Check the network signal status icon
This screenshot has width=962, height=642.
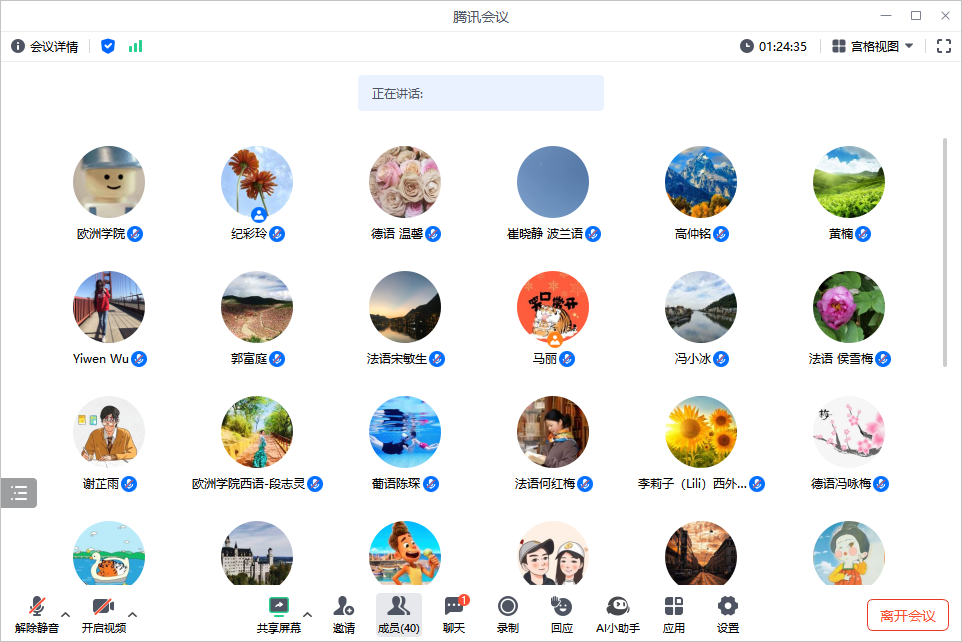point(135,46)
